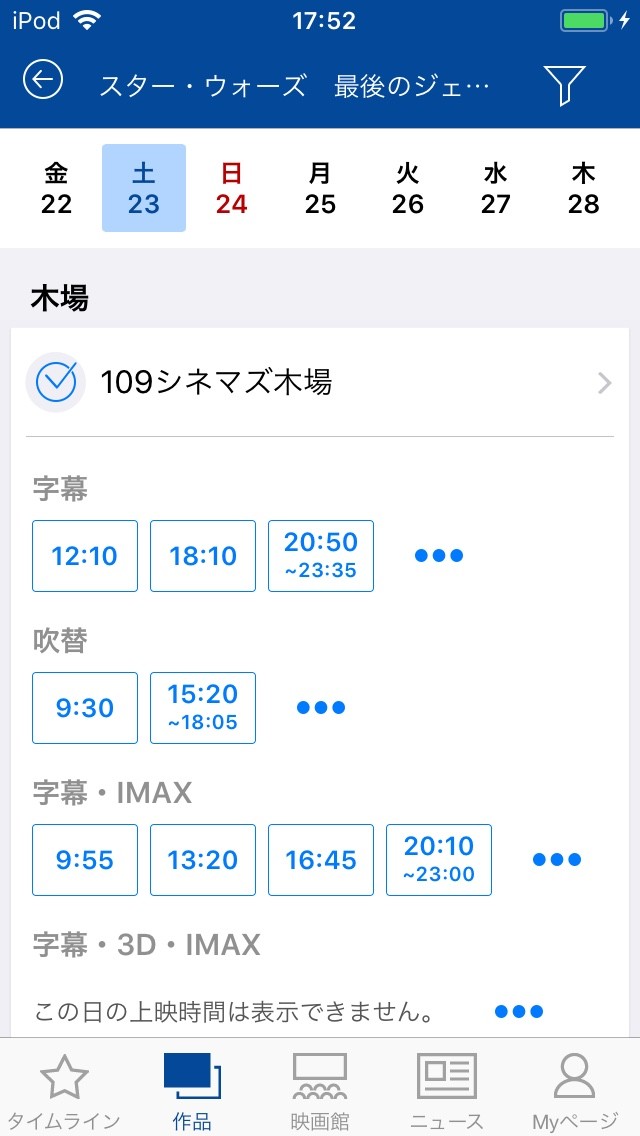Go back using the arrow icon

[x=43, y=80]
